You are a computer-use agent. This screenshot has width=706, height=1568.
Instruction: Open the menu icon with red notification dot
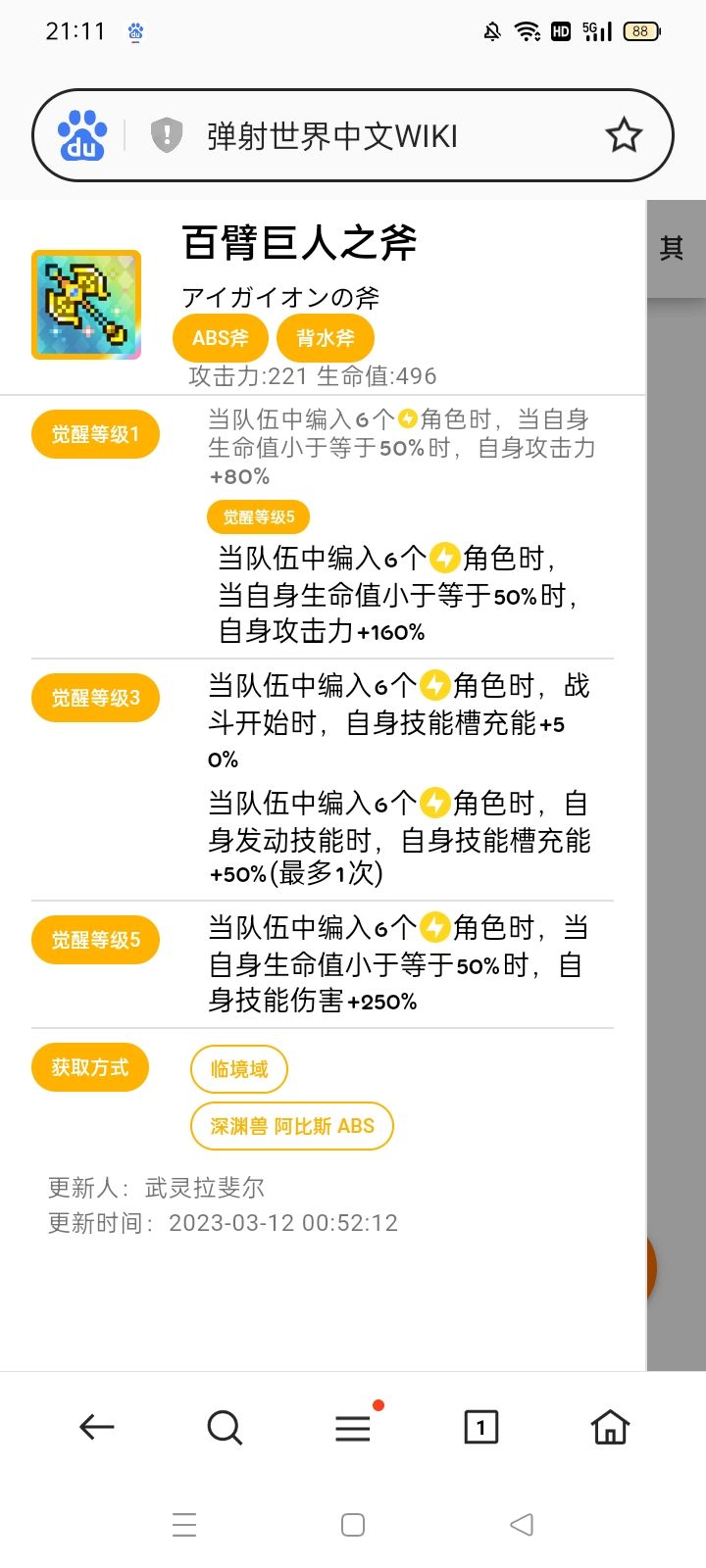(x=352, y=1428)
